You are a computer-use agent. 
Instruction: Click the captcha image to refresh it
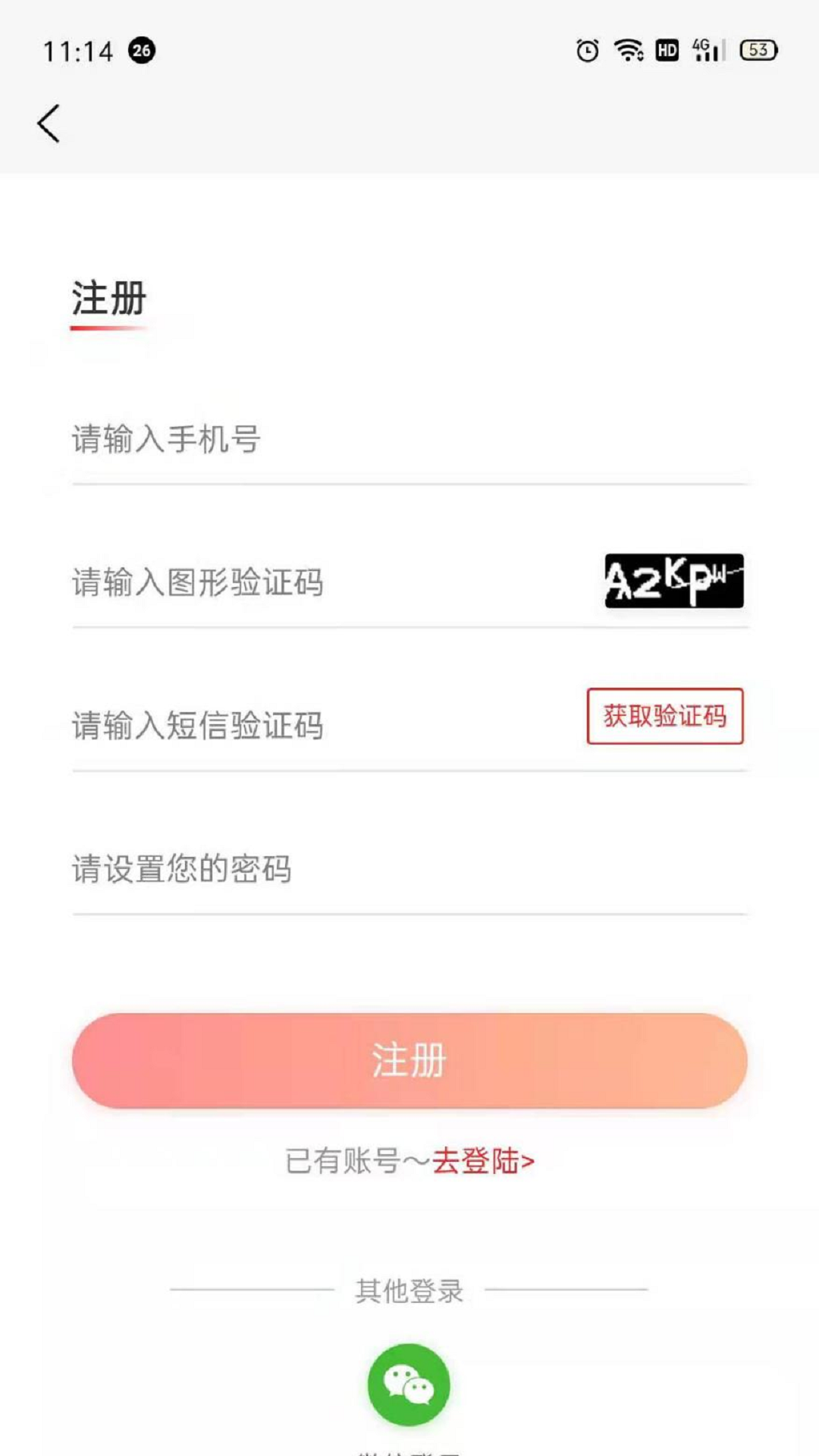671,582
